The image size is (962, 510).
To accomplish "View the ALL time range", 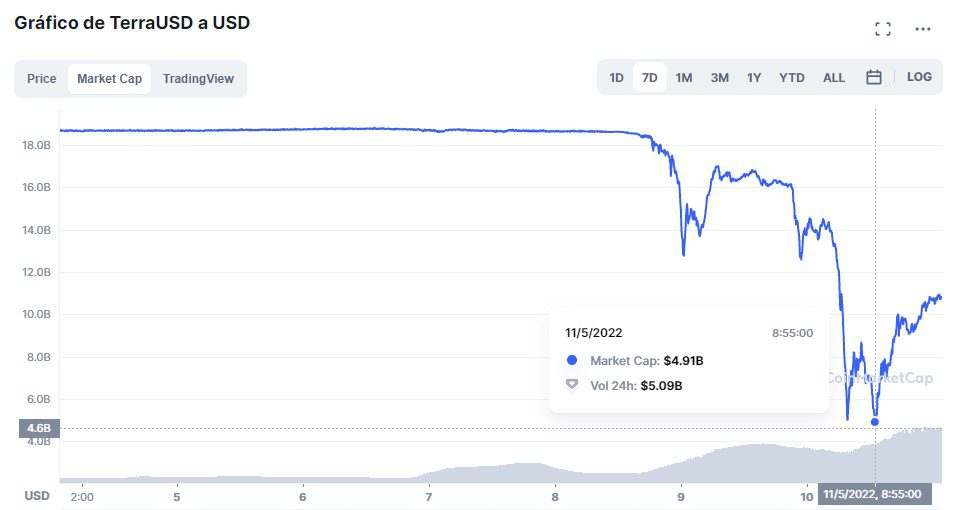I will [x=834, y=78].
